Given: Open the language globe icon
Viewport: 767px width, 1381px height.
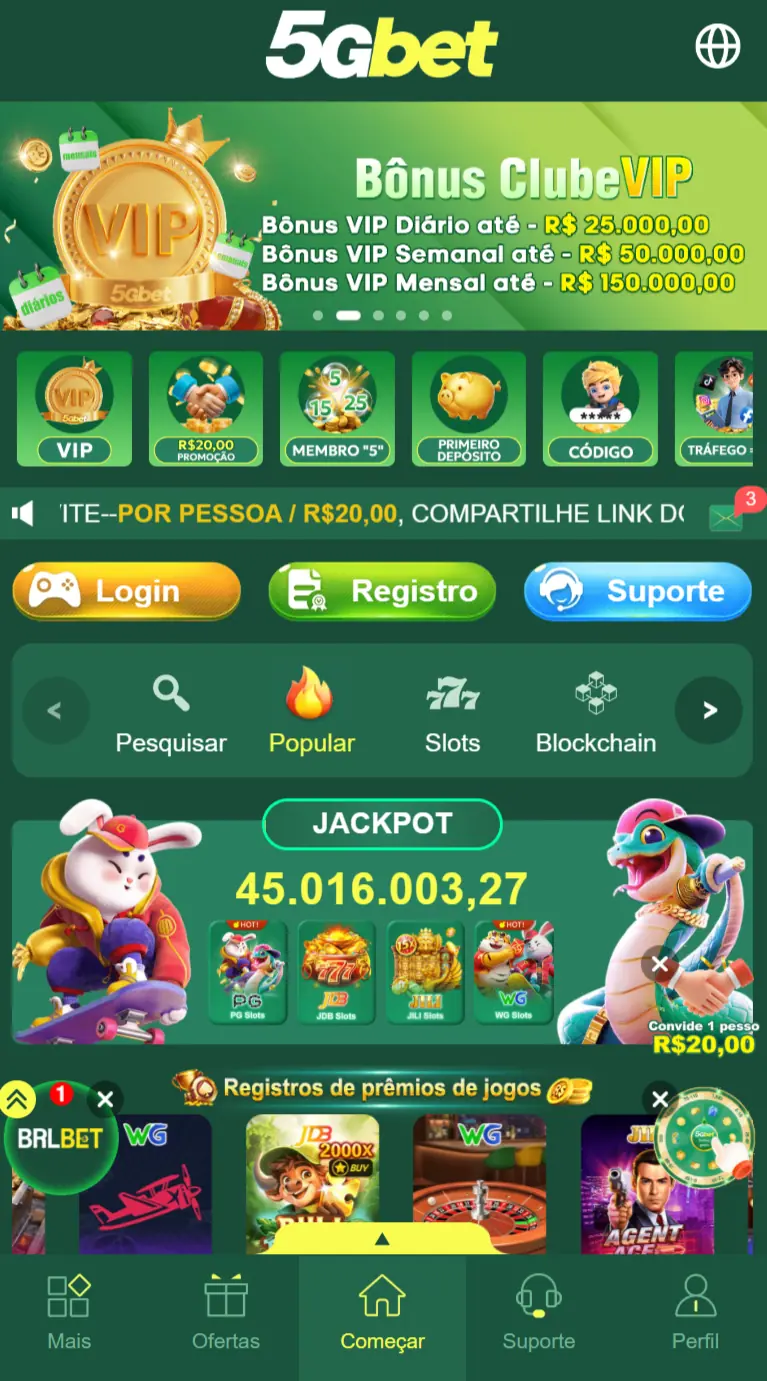Looking at the screenshot, I should pos(717,46).
